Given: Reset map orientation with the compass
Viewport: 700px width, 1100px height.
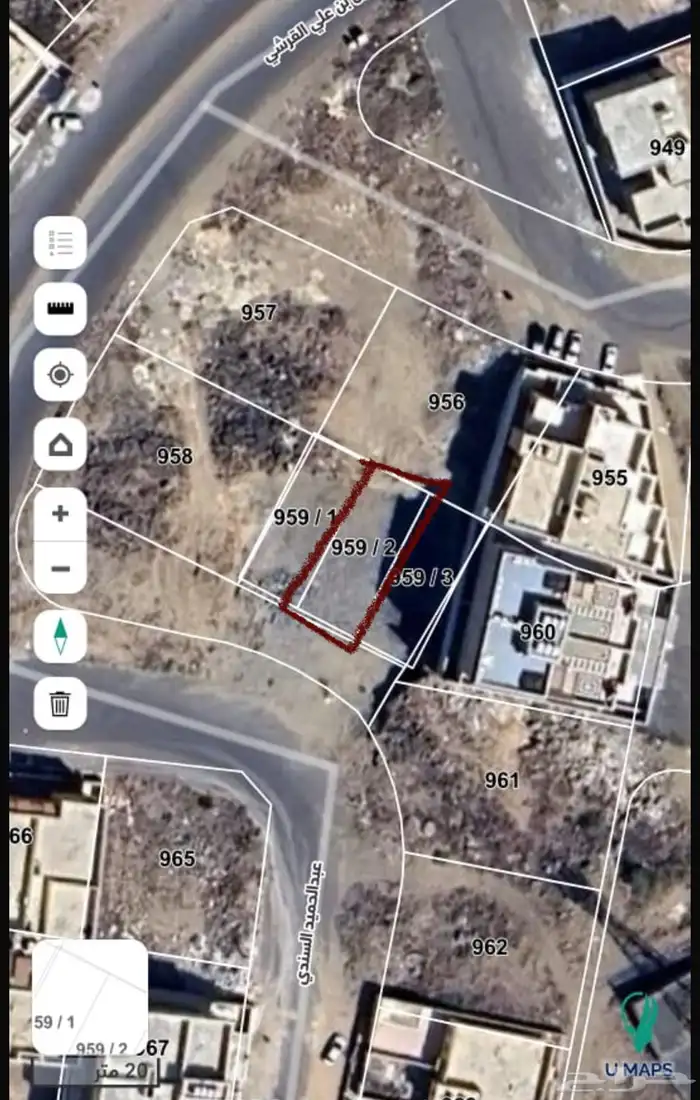Looking at the screenshot, I should click(60, 636).
